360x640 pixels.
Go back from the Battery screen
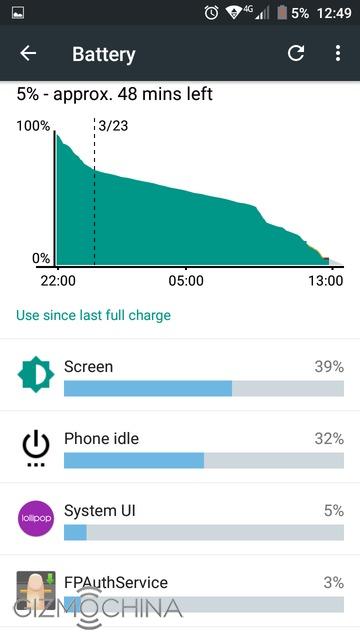[x=28, y=53]
